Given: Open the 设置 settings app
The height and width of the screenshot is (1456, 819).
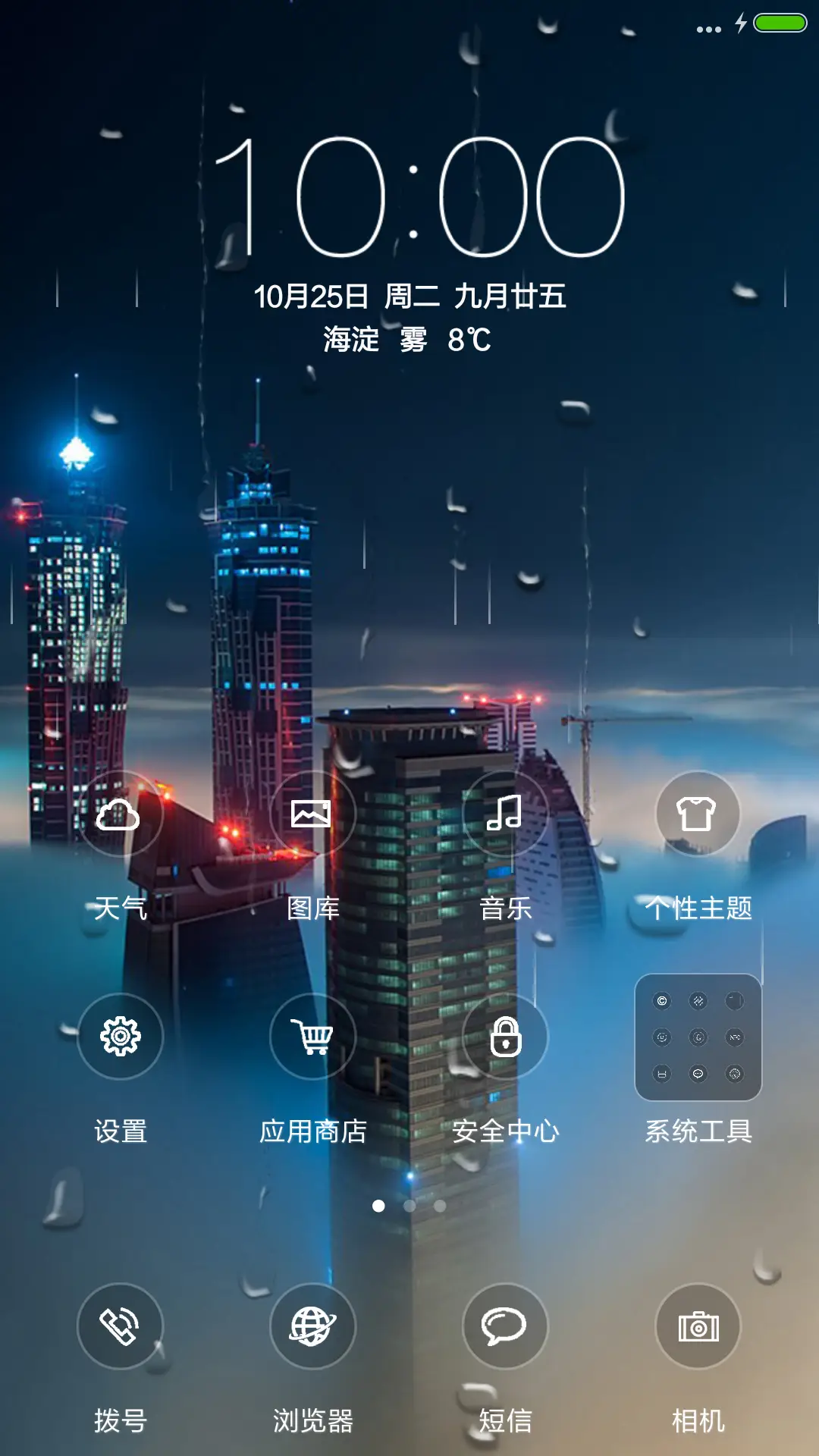Looking at the screenshot, I should coord(121,1037).
